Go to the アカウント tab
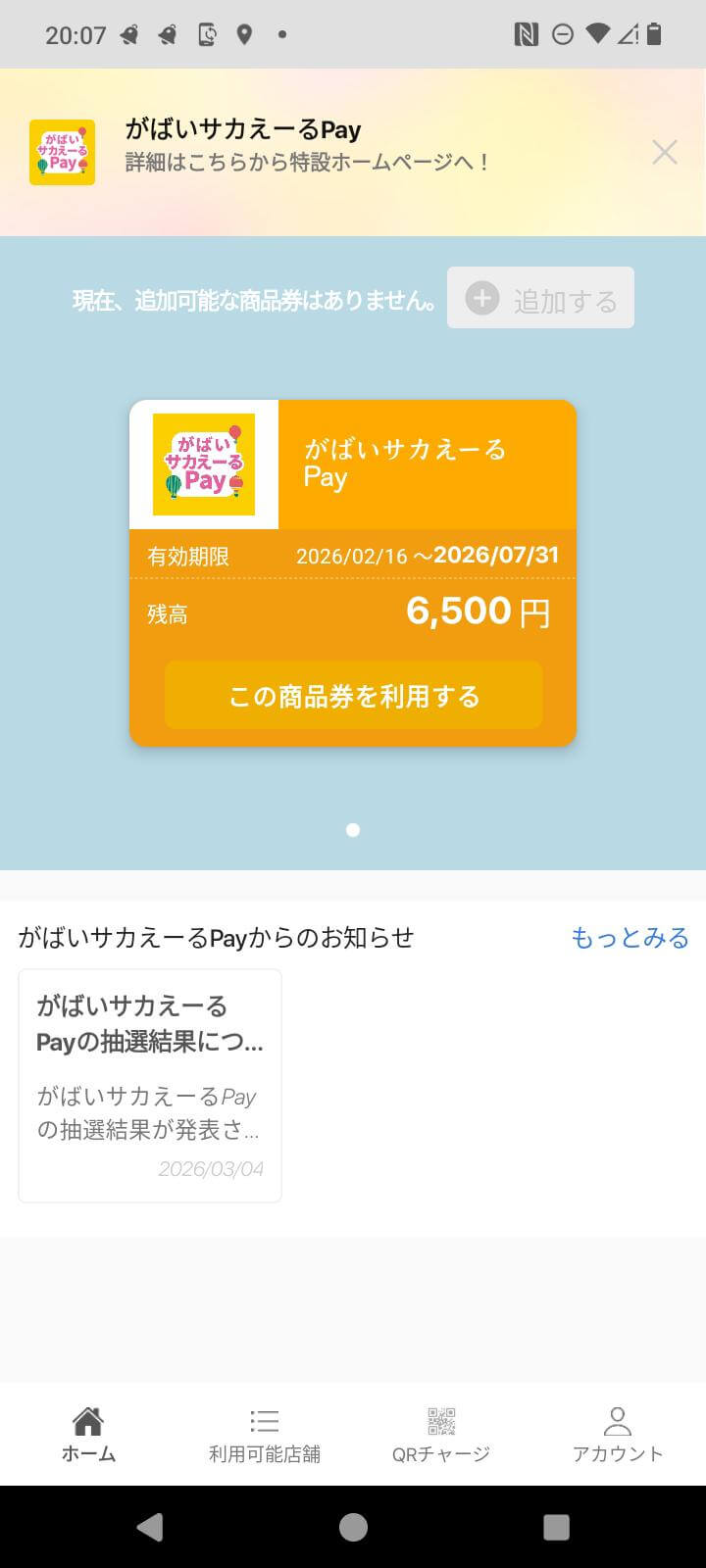Screen dimensions: 706x1568 pyautogui.click(x=618, y=1435)
